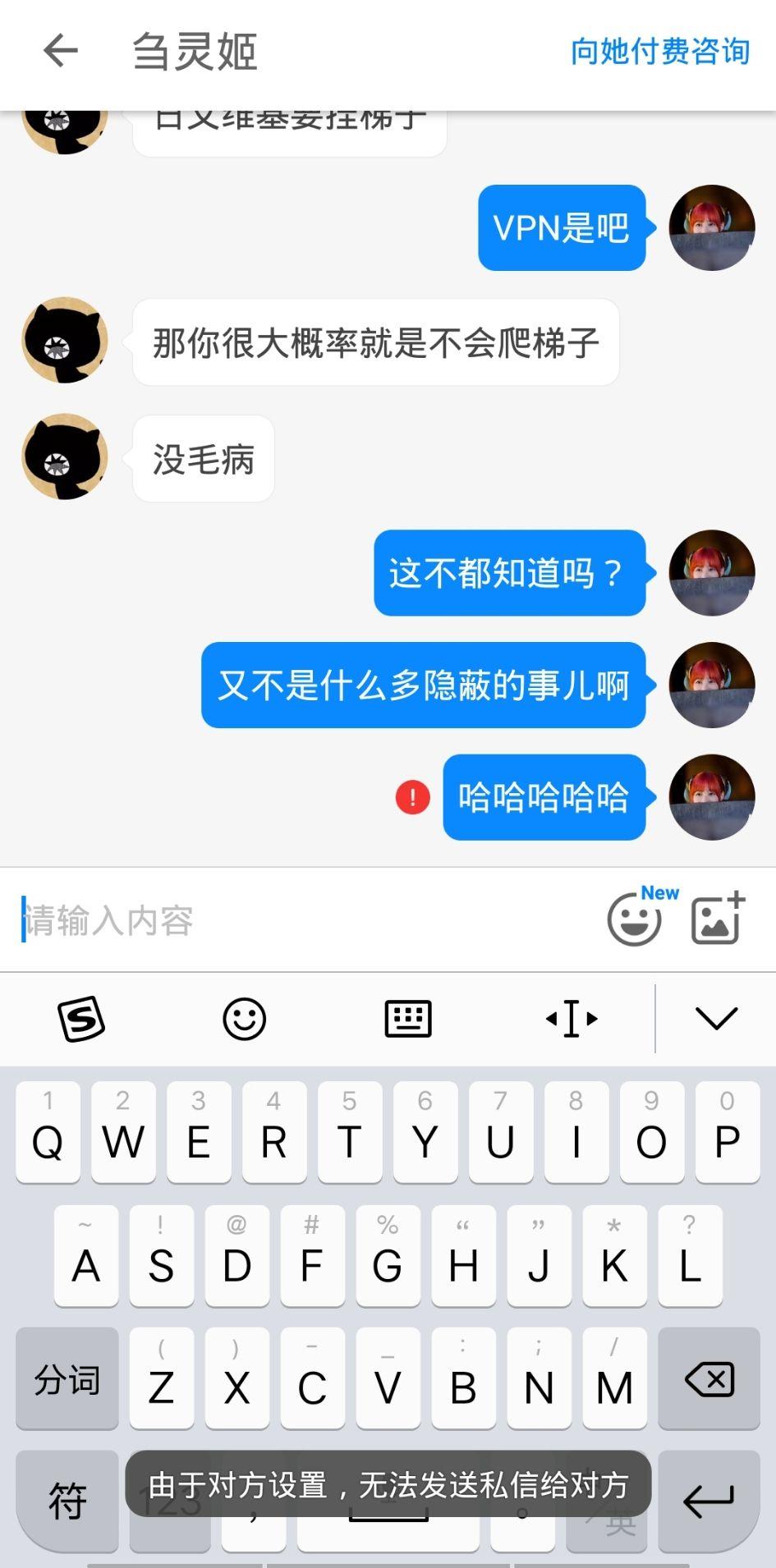Image resolution: width=776 pixels, height=1568 pixels.
Task: Tap the backspace key
Action: click(x=709, y=1379)
